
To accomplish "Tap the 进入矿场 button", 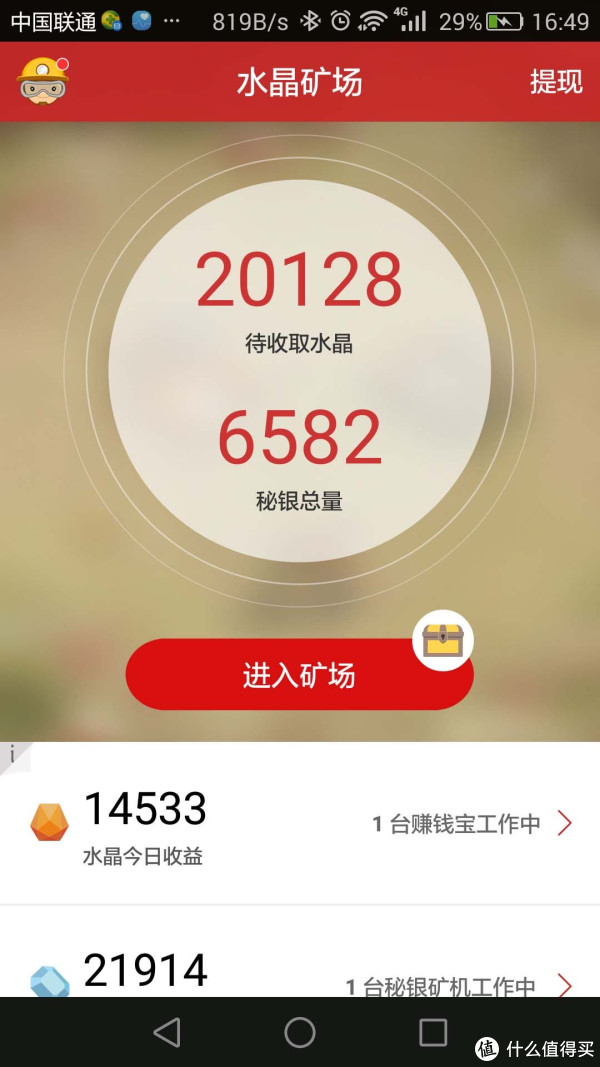I will click(x=298, y=676).
